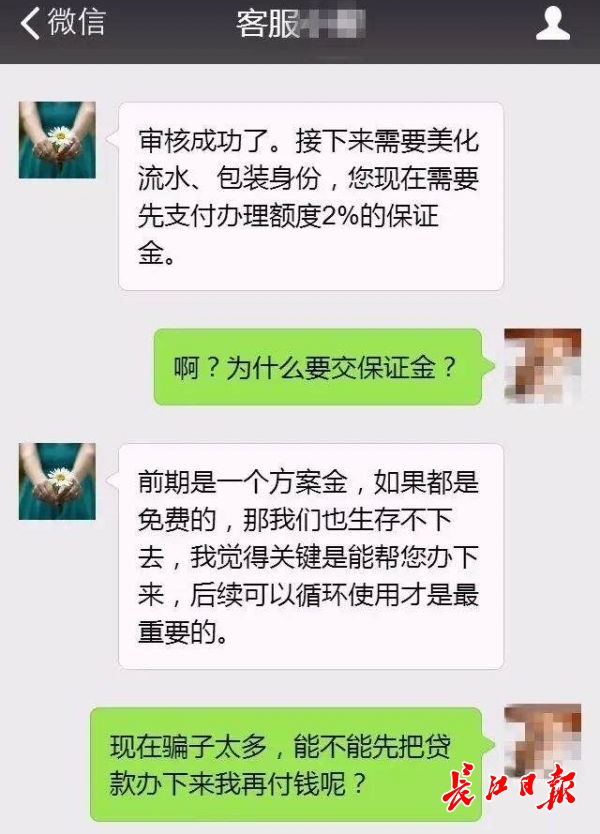Go back to the 微信 chat list

click(x=60, y=24)
